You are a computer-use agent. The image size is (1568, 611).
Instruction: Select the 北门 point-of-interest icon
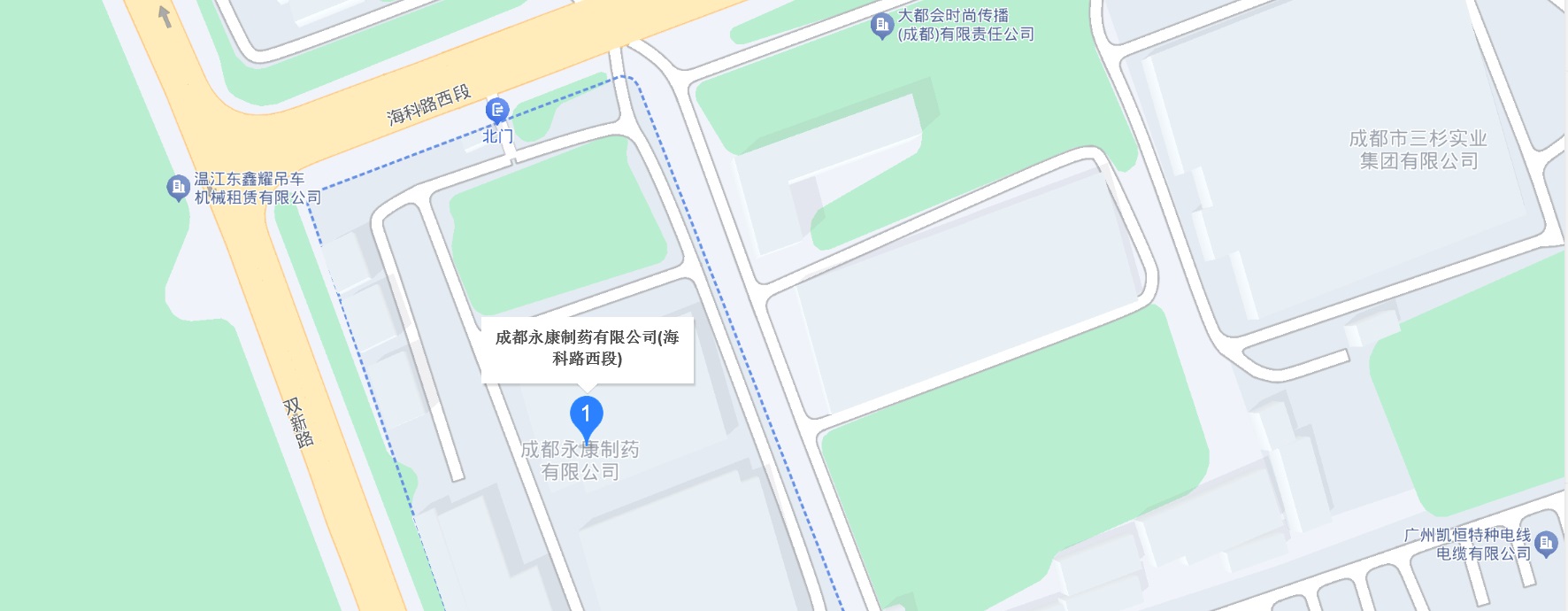pos(496,112)
